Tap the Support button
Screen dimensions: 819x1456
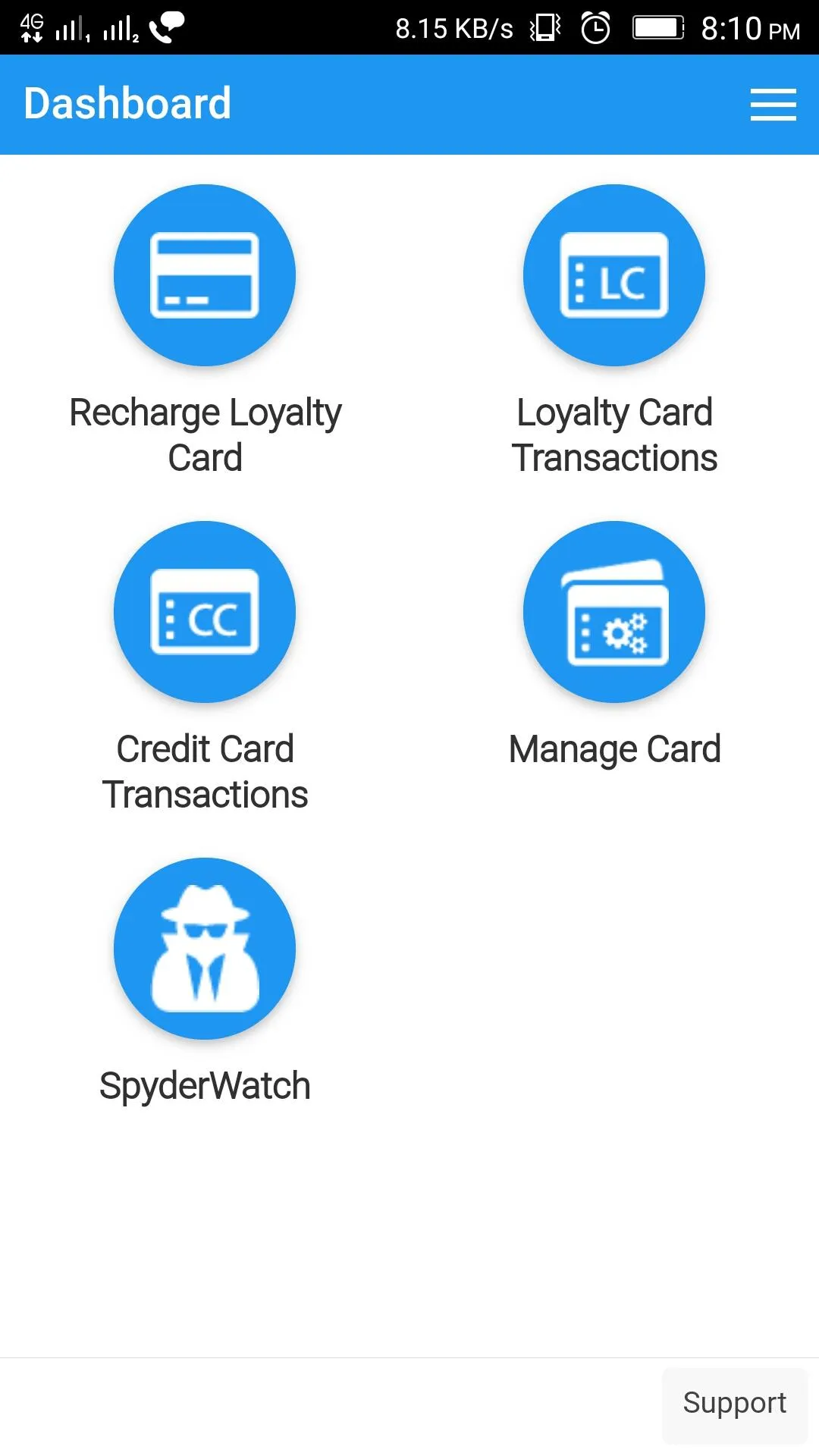[735, 1403]
